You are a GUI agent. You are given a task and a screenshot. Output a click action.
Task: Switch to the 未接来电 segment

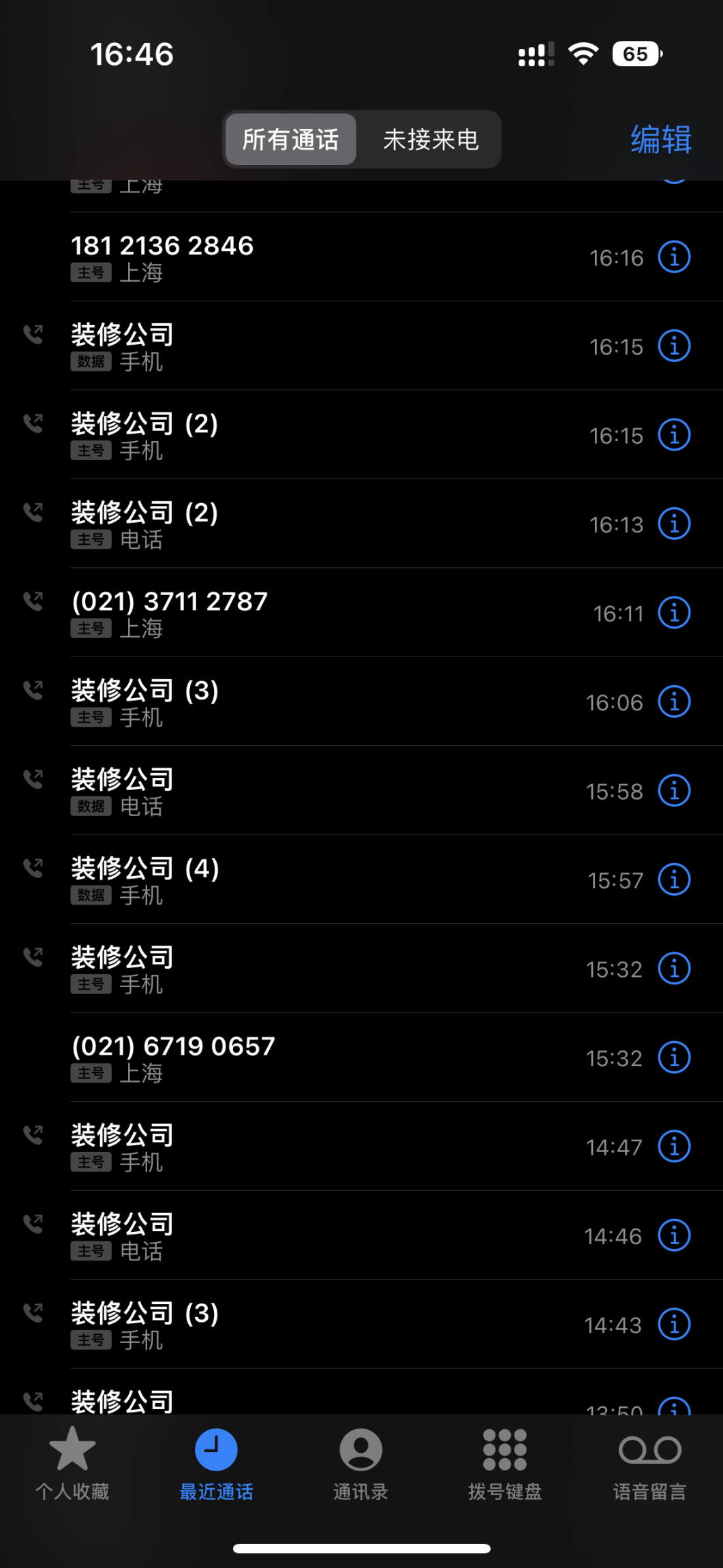[431, 140]
